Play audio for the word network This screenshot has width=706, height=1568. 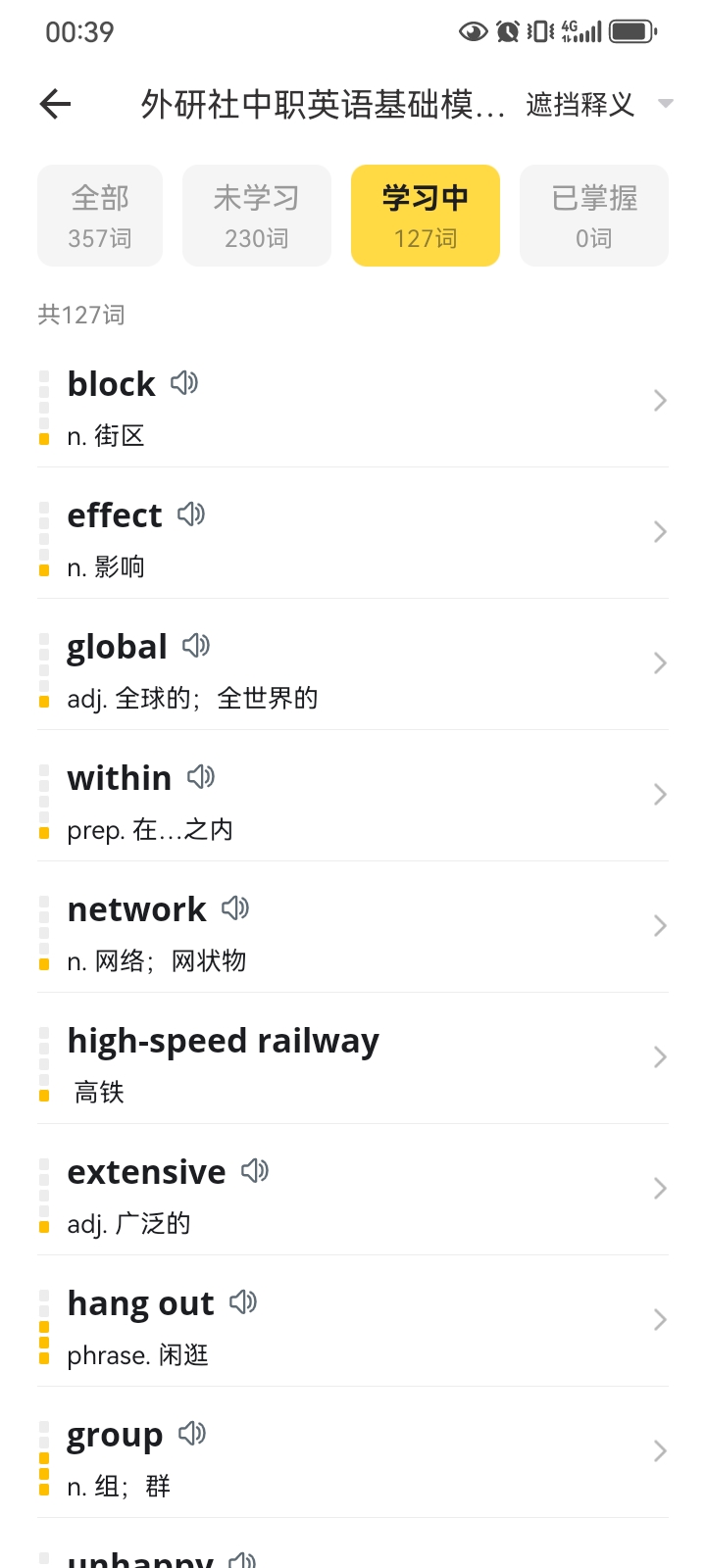pyautogui.click(x=235, y=908)
